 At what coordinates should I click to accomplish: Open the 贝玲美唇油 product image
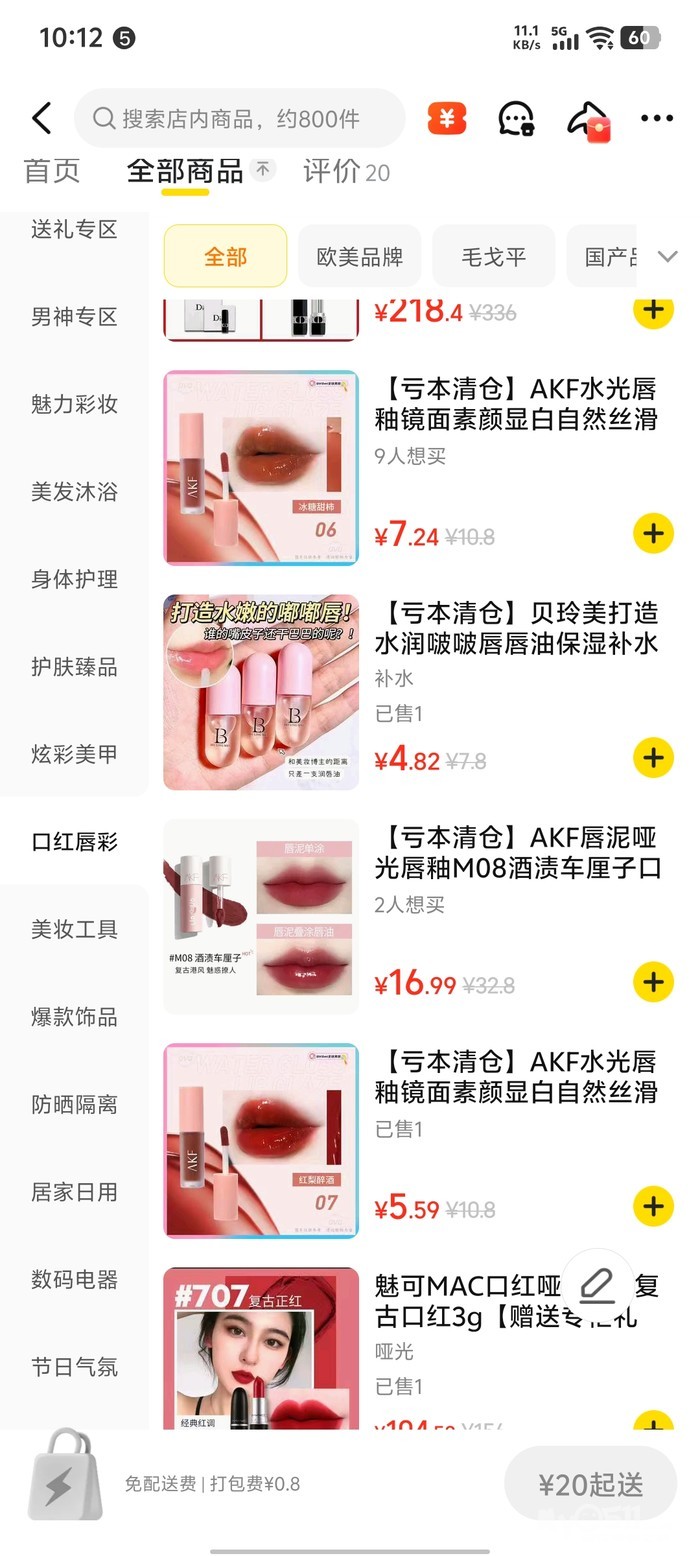tap(261, 692)
